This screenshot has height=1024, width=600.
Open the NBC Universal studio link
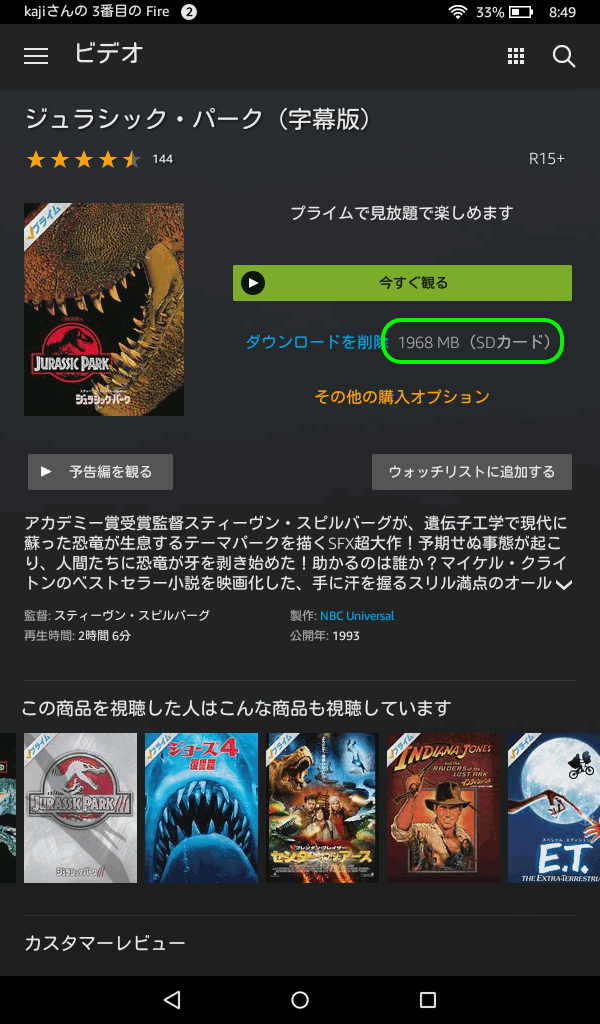[x=357, y=615]
